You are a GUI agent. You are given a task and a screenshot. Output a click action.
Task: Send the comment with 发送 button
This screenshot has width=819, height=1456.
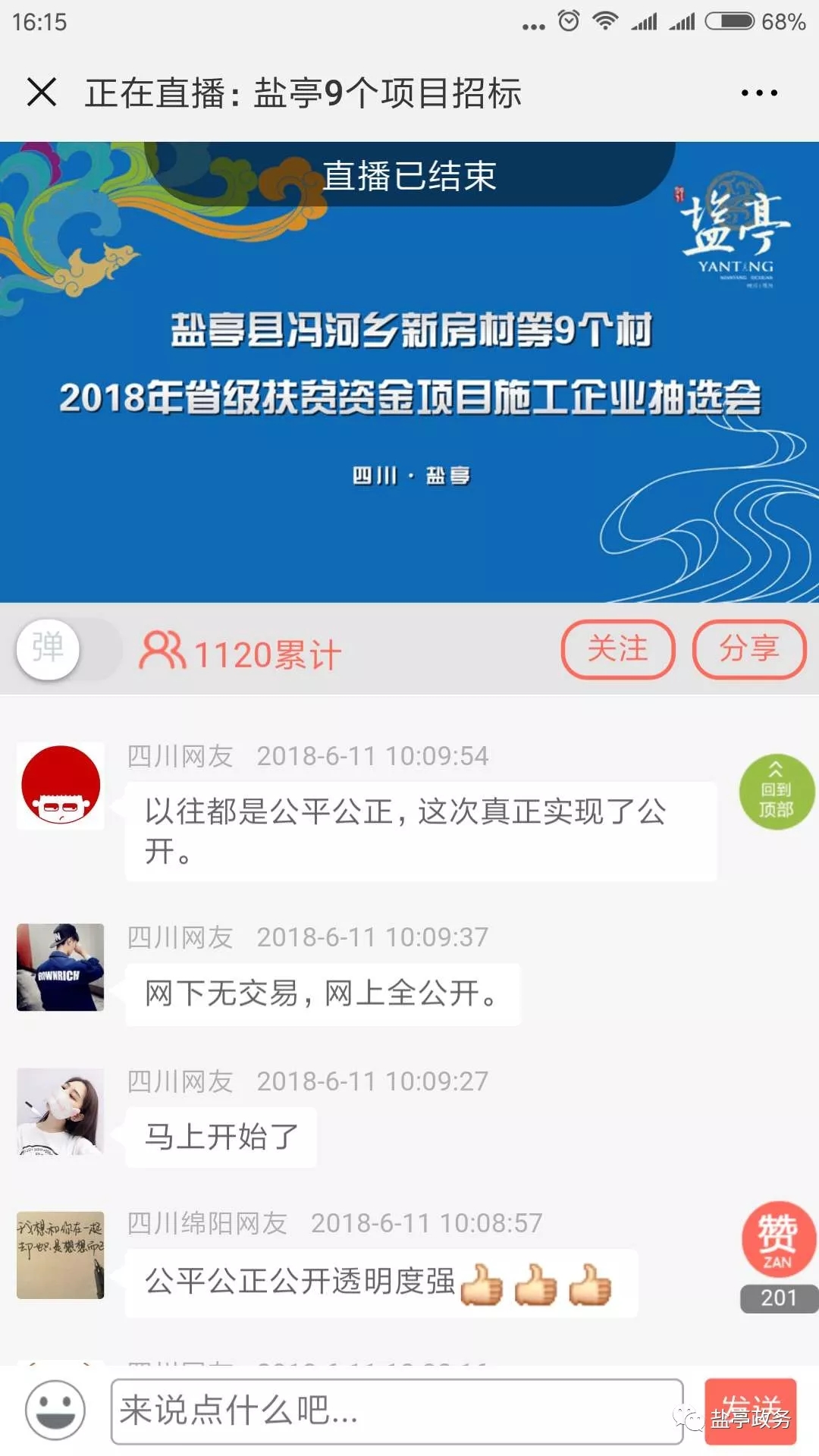coord(751,1411)
